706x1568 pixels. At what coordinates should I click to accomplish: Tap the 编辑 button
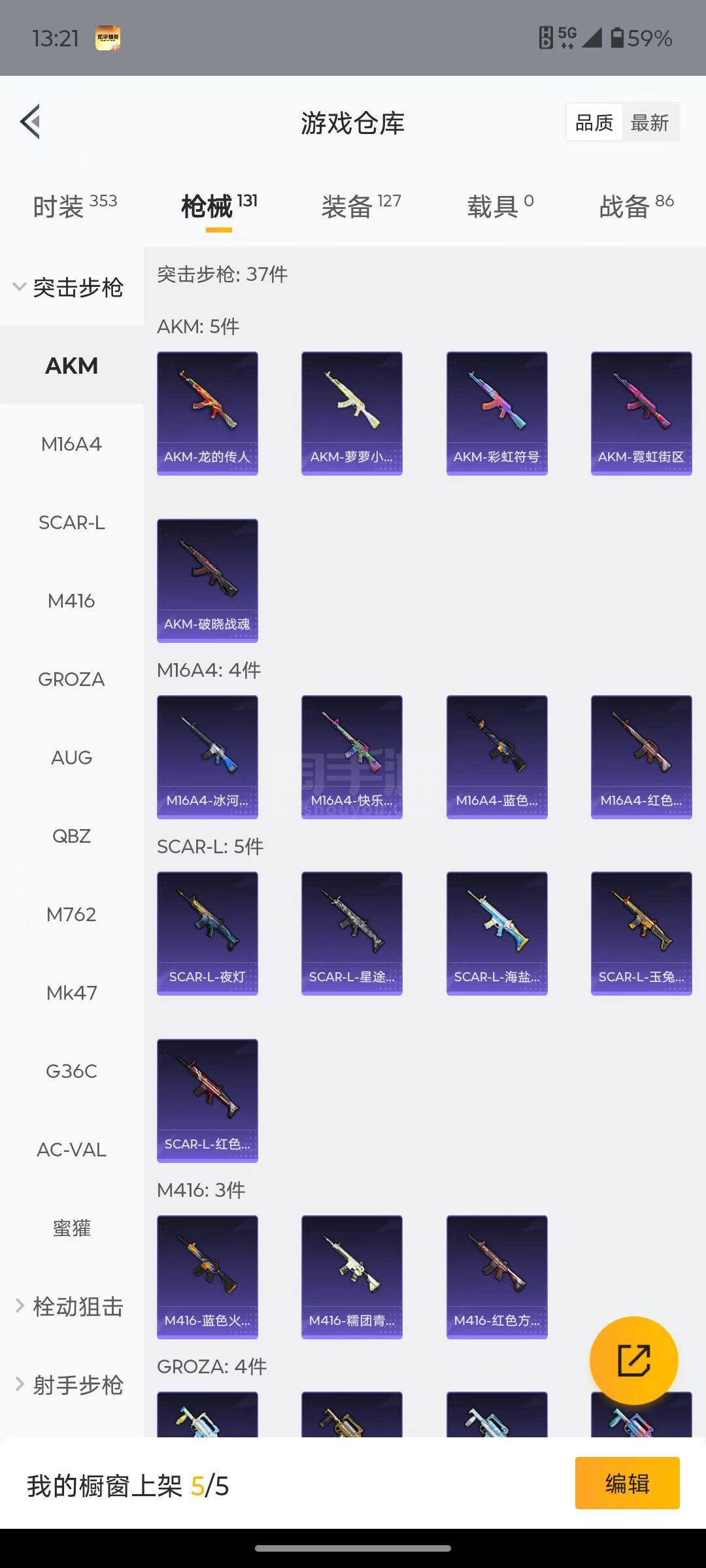(x=627, y=1484)
